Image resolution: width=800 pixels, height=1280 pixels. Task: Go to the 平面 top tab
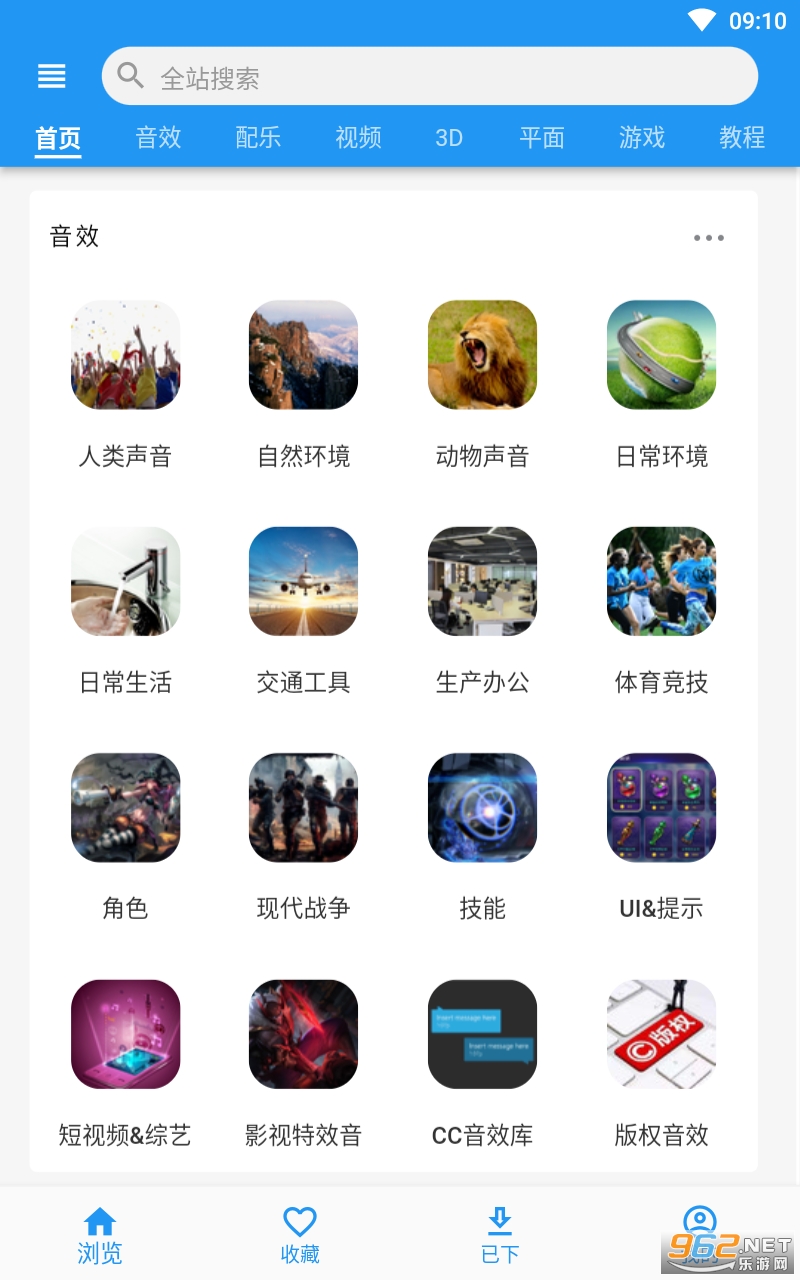542,138
